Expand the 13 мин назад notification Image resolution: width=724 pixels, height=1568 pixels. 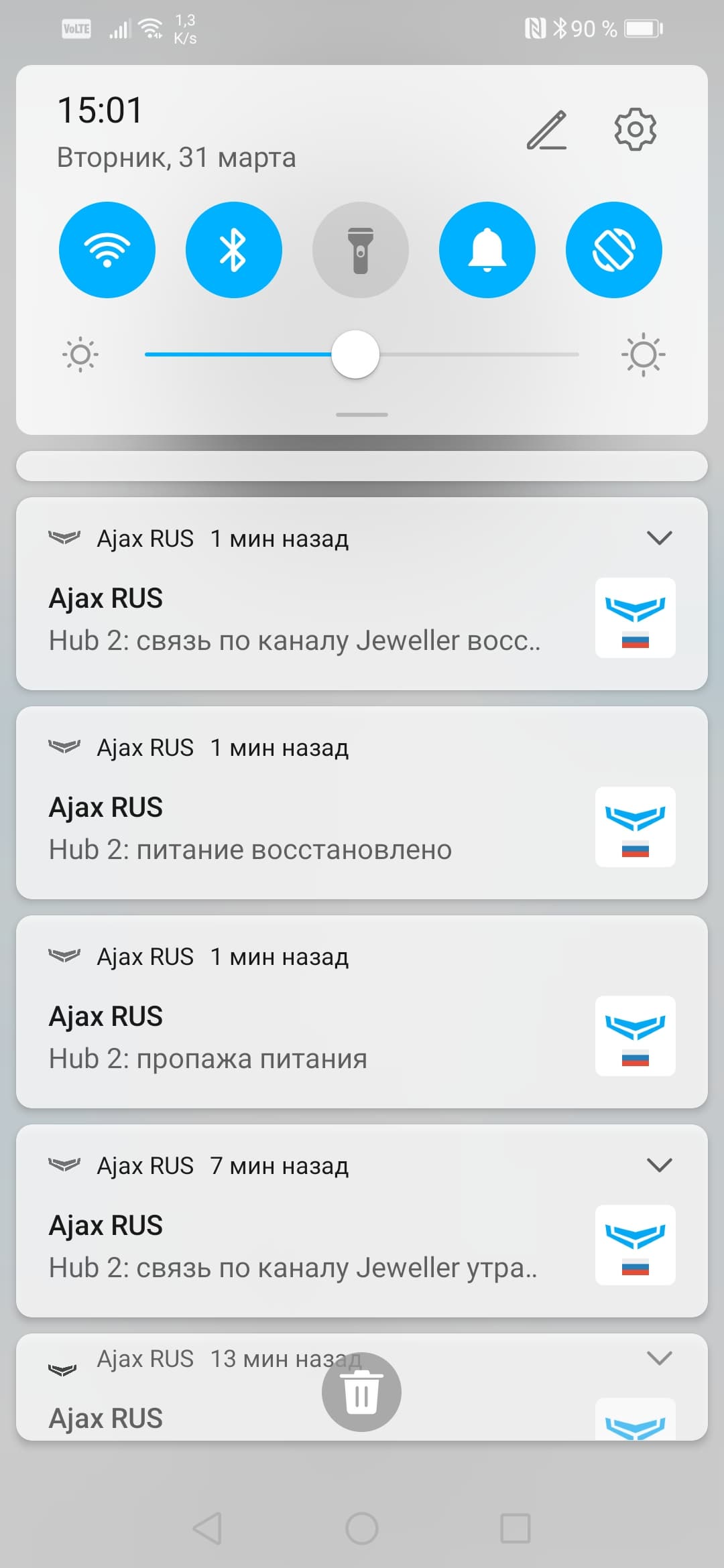(x=659, y=1358)
